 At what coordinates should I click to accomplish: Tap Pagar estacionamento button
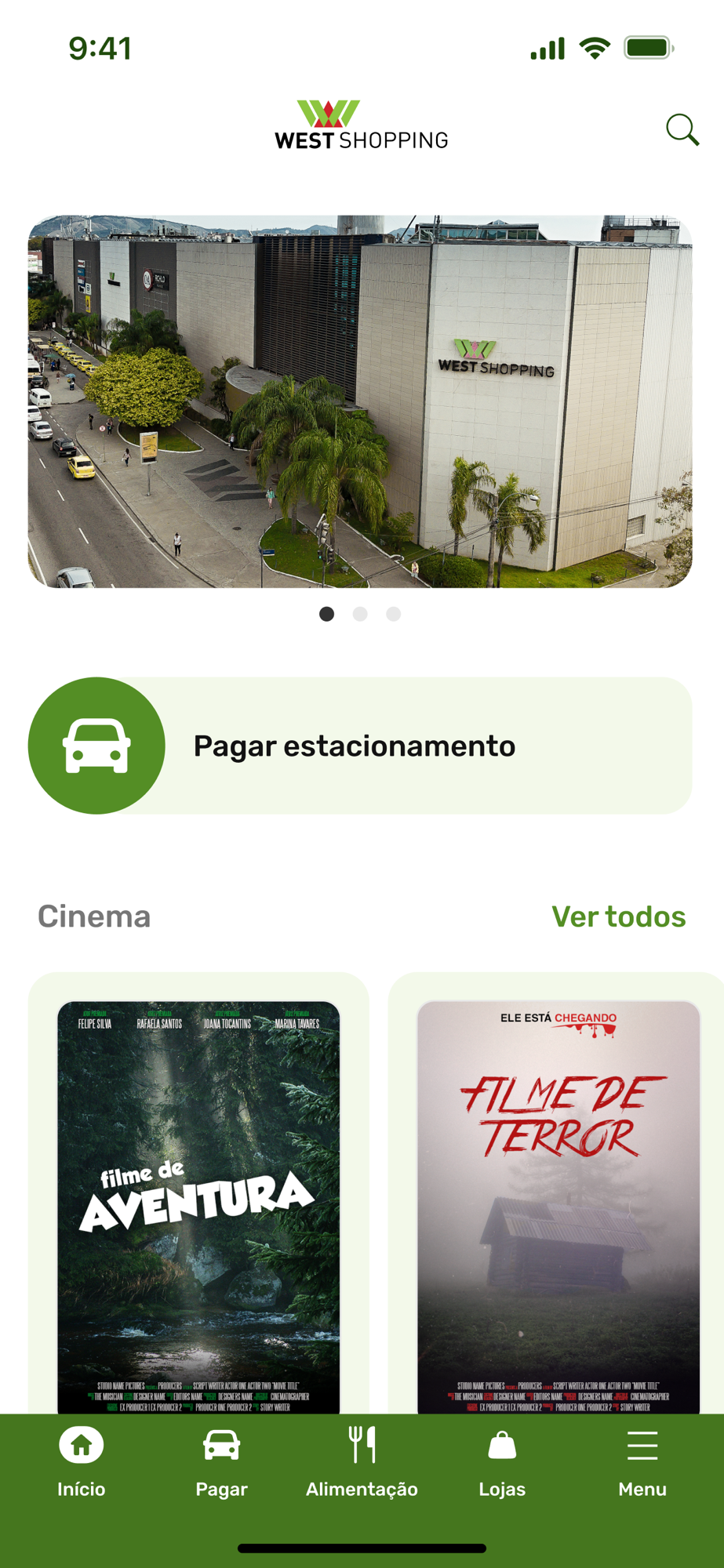[360, 746]
